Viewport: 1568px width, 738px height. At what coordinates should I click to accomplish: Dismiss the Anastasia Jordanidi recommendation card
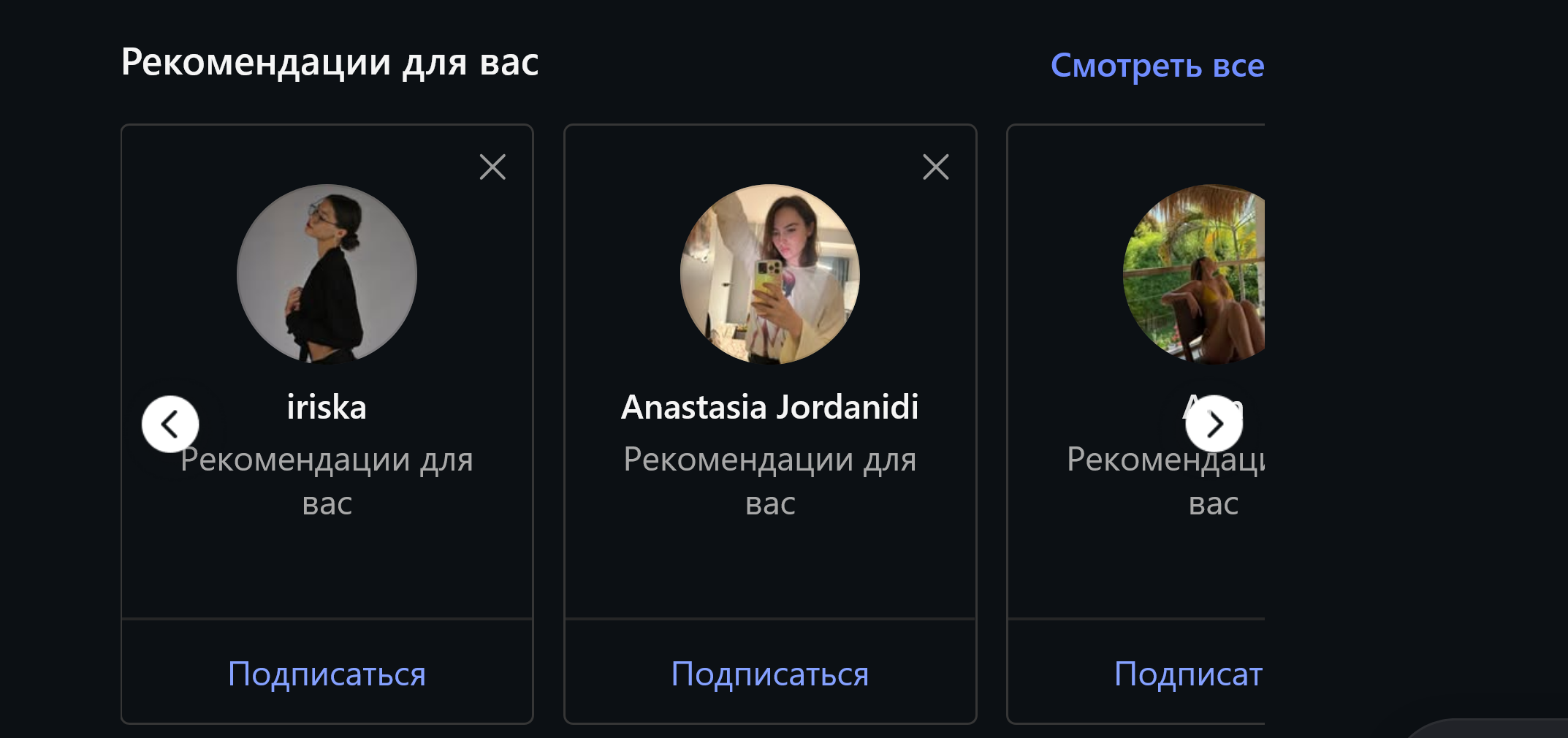(x=935, y=167)
